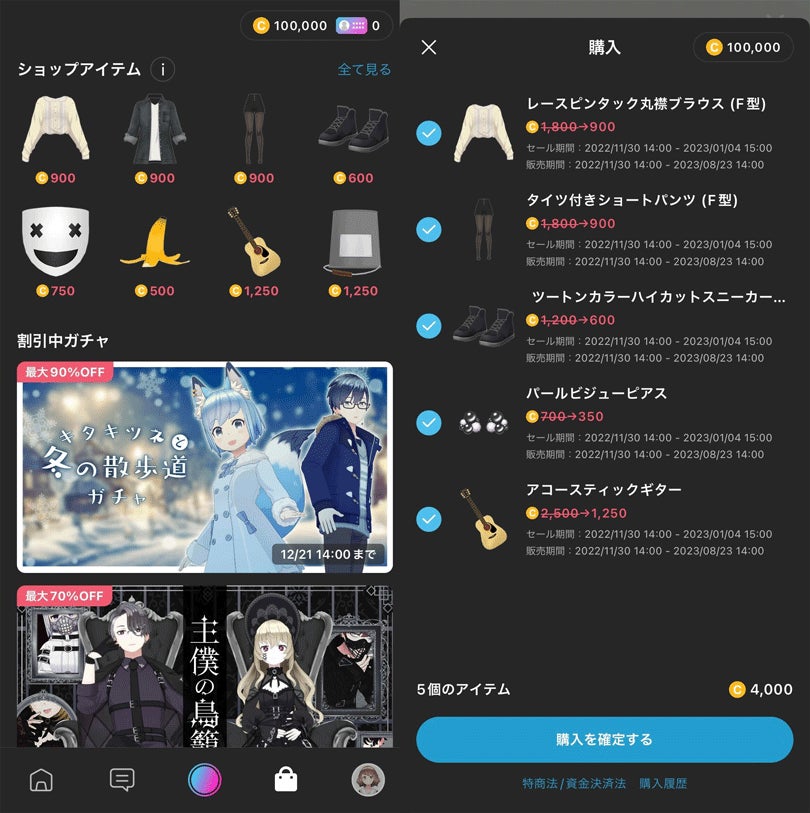The width and height of the screenshot is (810, 813).
Task: Open shop items info icon
Action: pos(162,69)
